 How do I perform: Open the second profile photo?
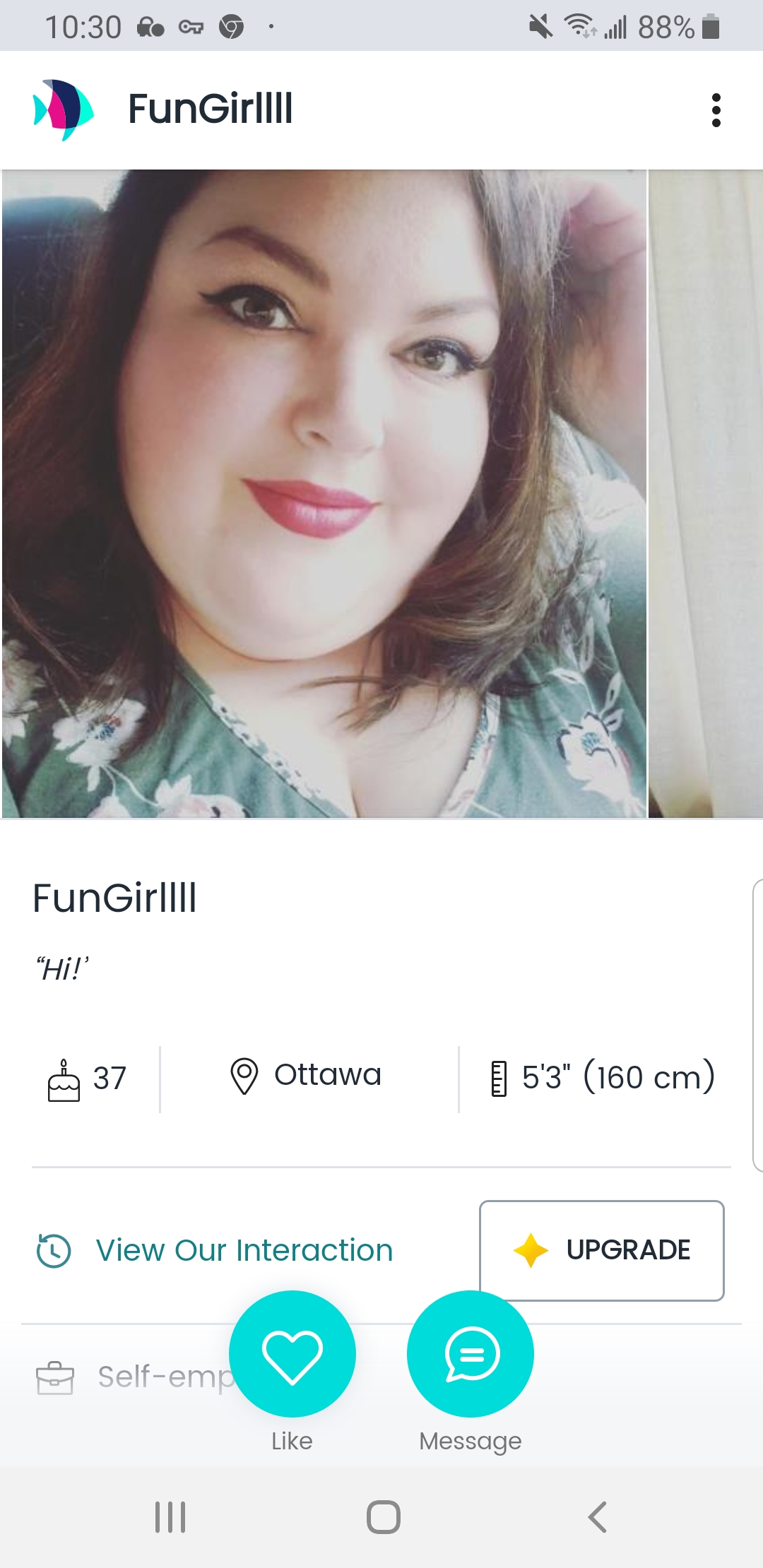pos(706,494)
